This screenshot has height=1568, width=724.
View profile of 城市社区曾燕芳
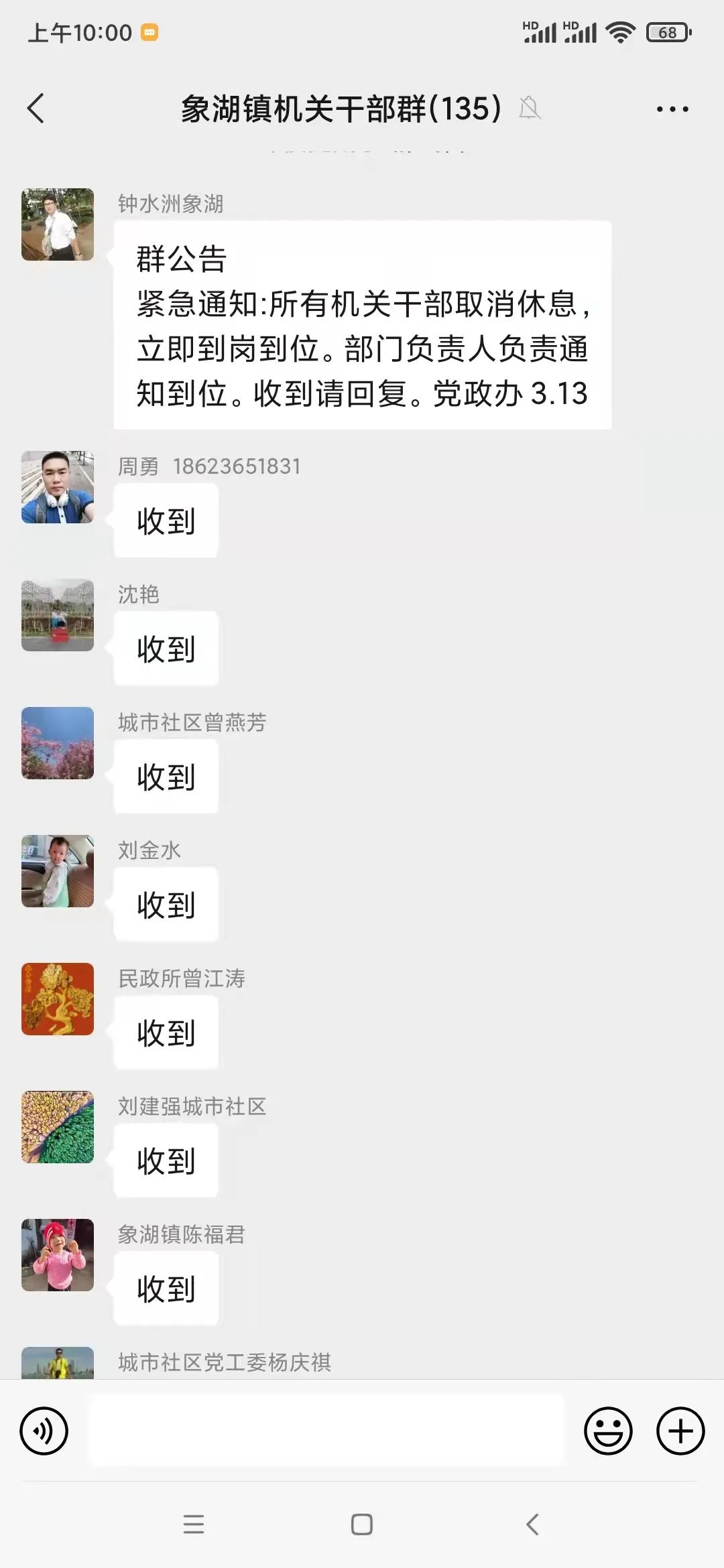pyautogui.click(x=58, y=743)
